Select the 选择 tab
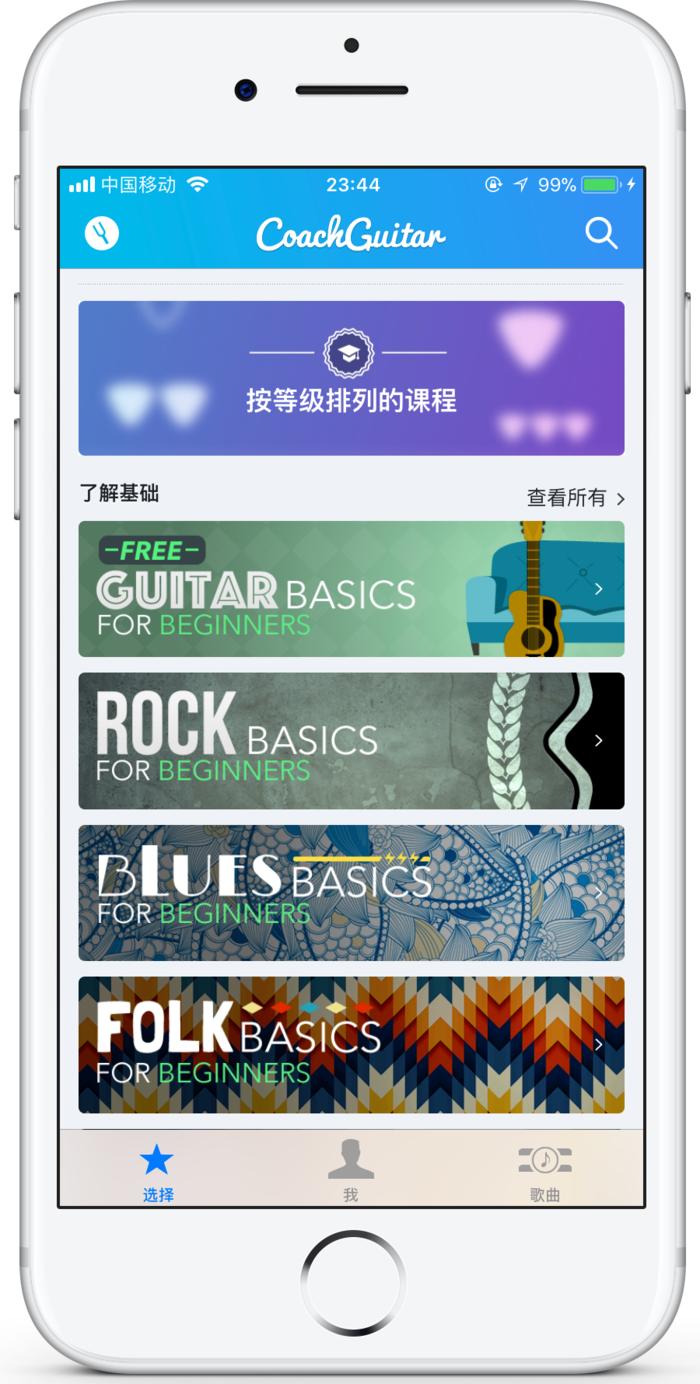The height and width of the screenshot is (1384, 700). click(x=157, y=1171)
